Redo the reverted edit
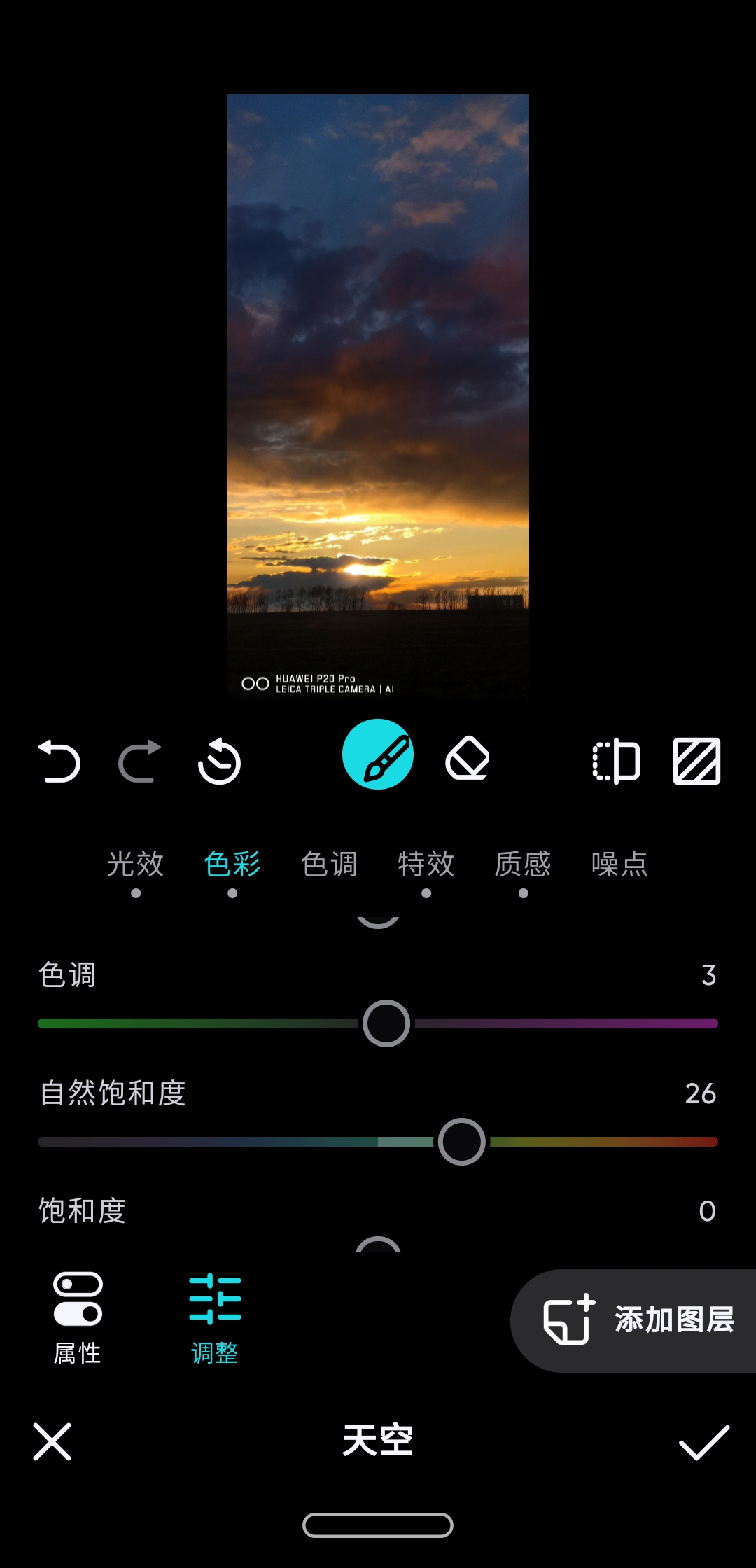Screen dimensions: 756x1568 (x=139, y=761)
